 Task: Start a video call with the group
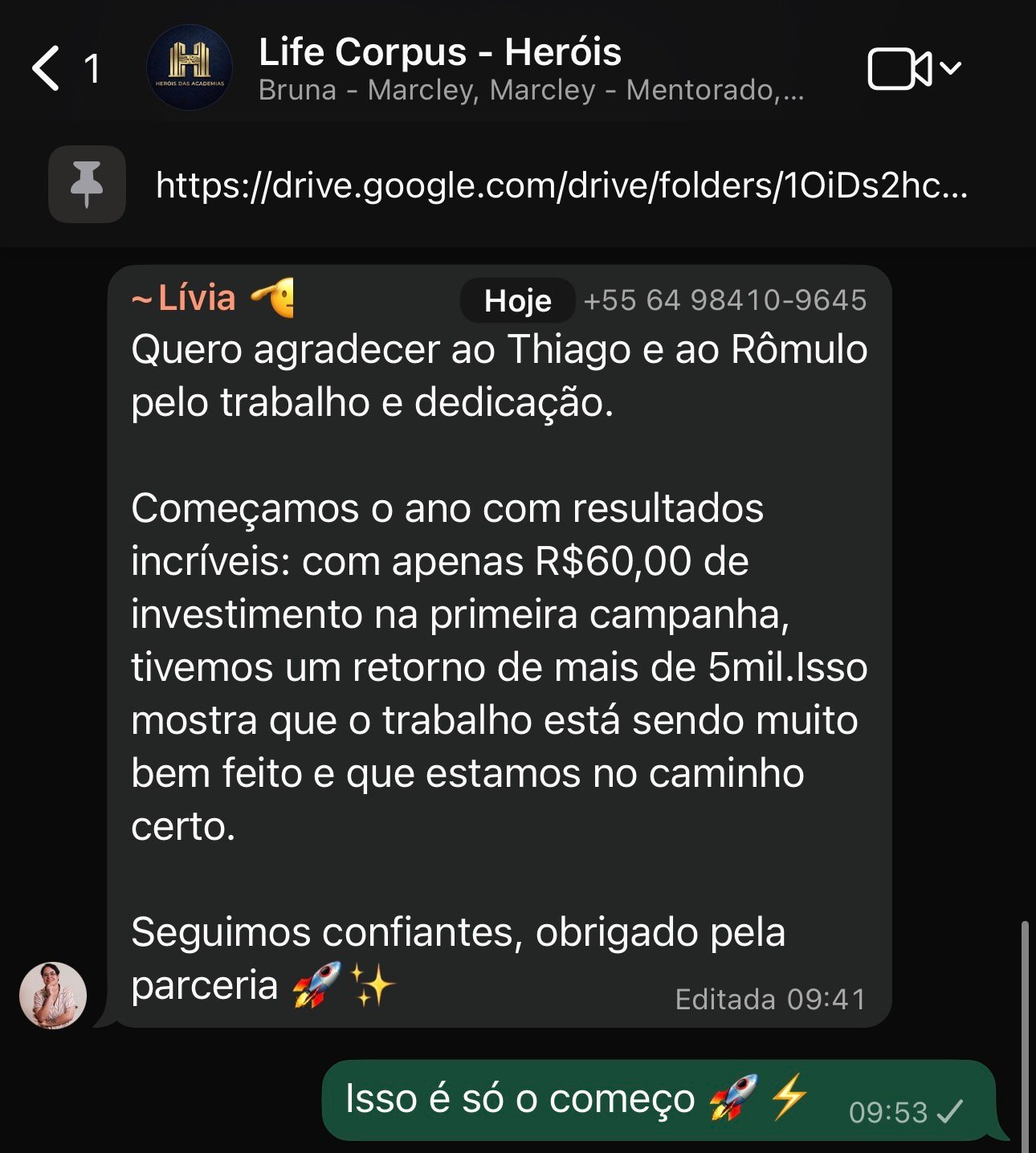(x=899, y=69)
